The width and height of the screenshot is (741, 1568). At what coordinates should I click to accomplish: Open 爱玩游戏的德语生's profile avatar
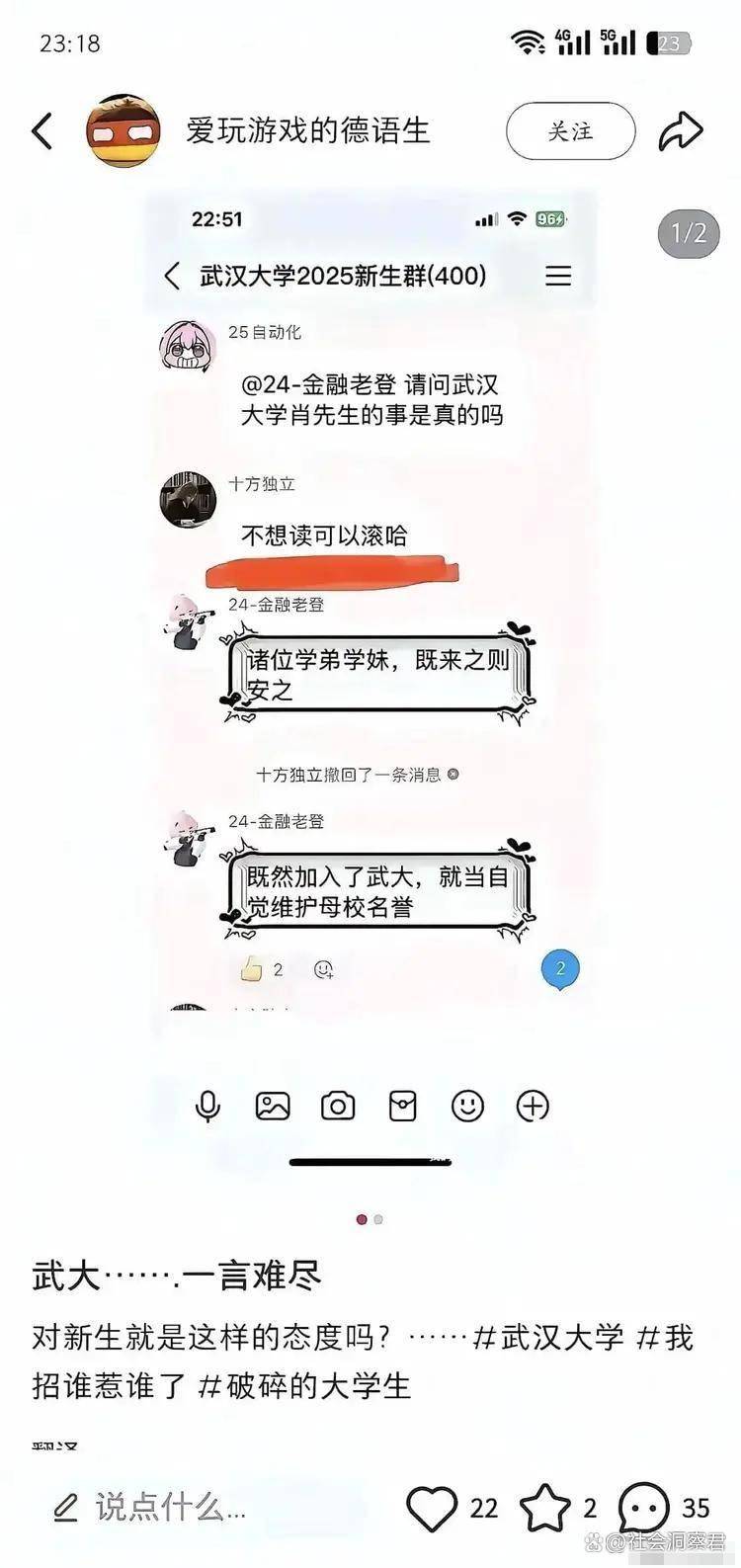click(123, 130)
